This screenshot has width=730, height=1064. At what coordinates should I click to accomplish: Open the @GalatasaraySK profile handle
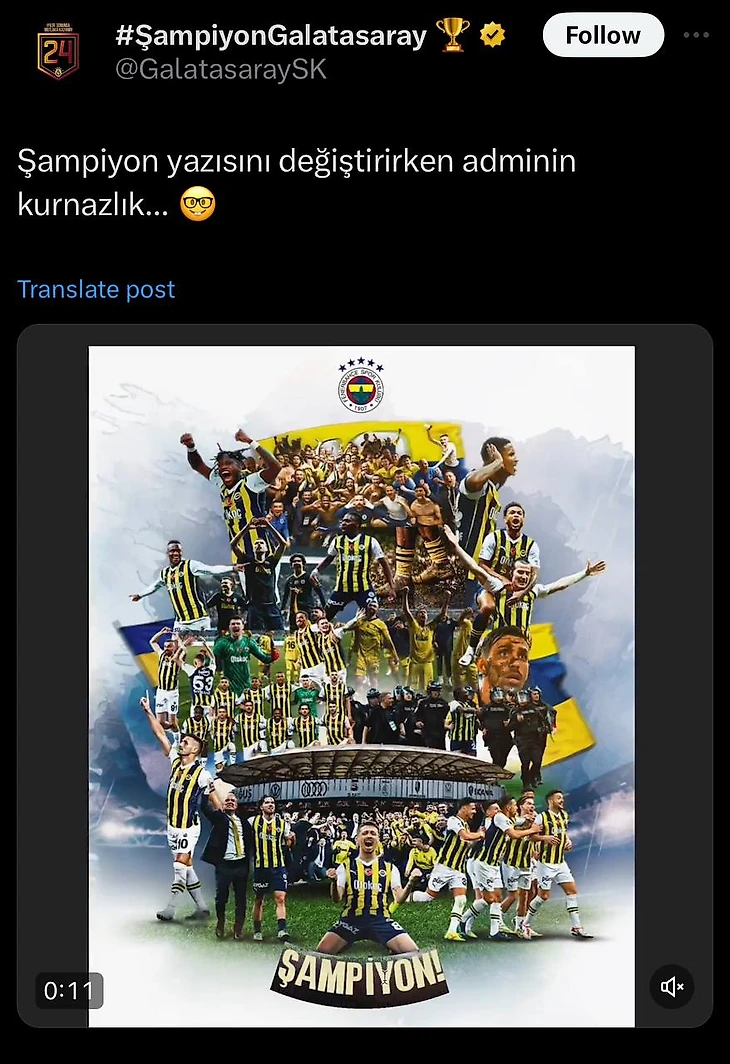[220, 69]
